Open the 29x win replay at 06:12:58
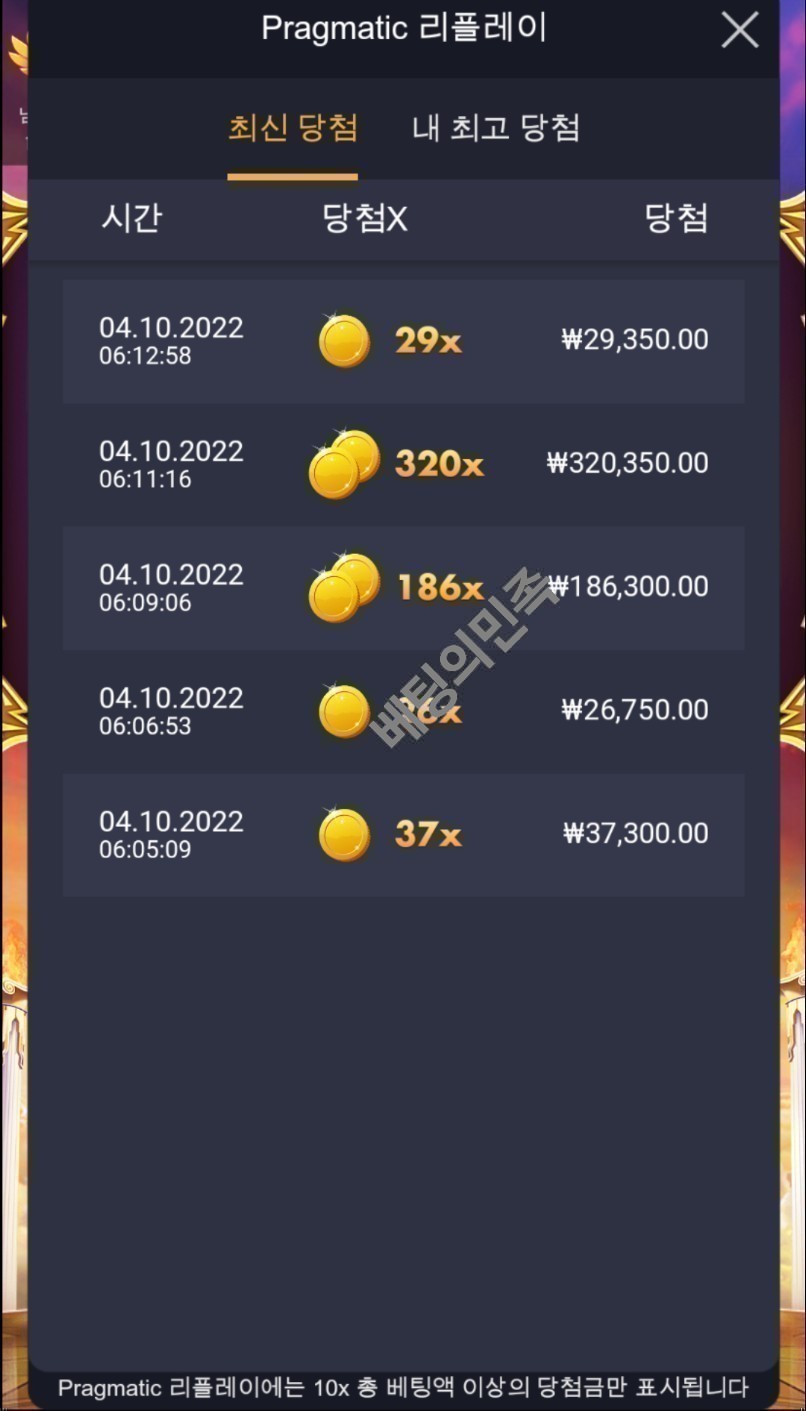 [x=403, y=341]
